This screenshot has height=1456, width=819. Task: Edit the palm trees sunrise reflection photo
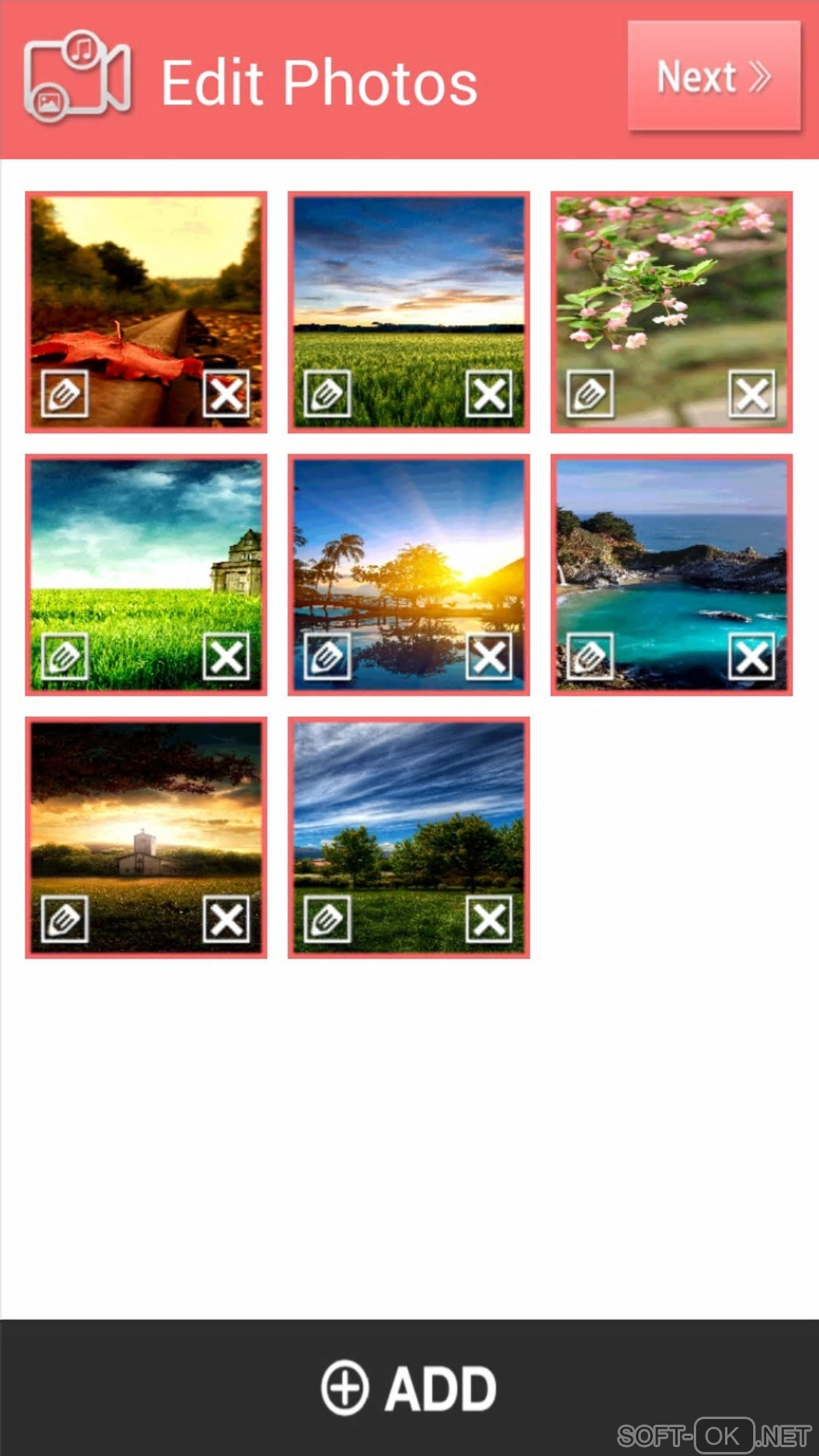tap(327, 657)
